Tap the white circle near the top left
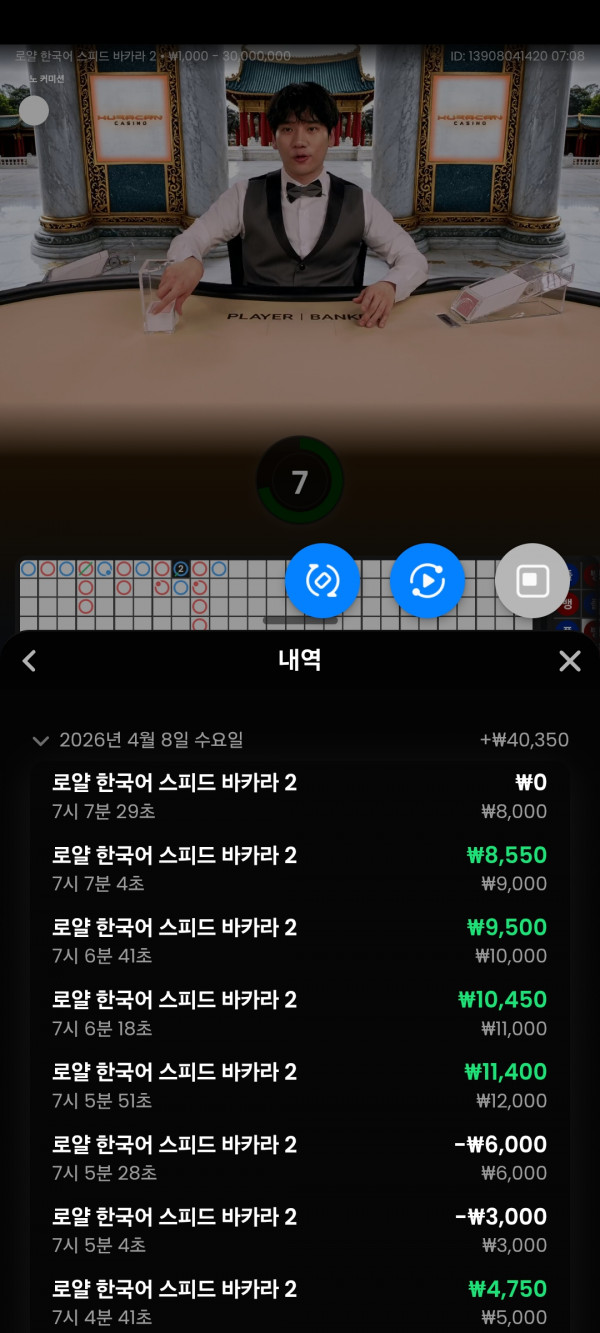This screenshot has width=600, height=1333. tap(34, 110)
